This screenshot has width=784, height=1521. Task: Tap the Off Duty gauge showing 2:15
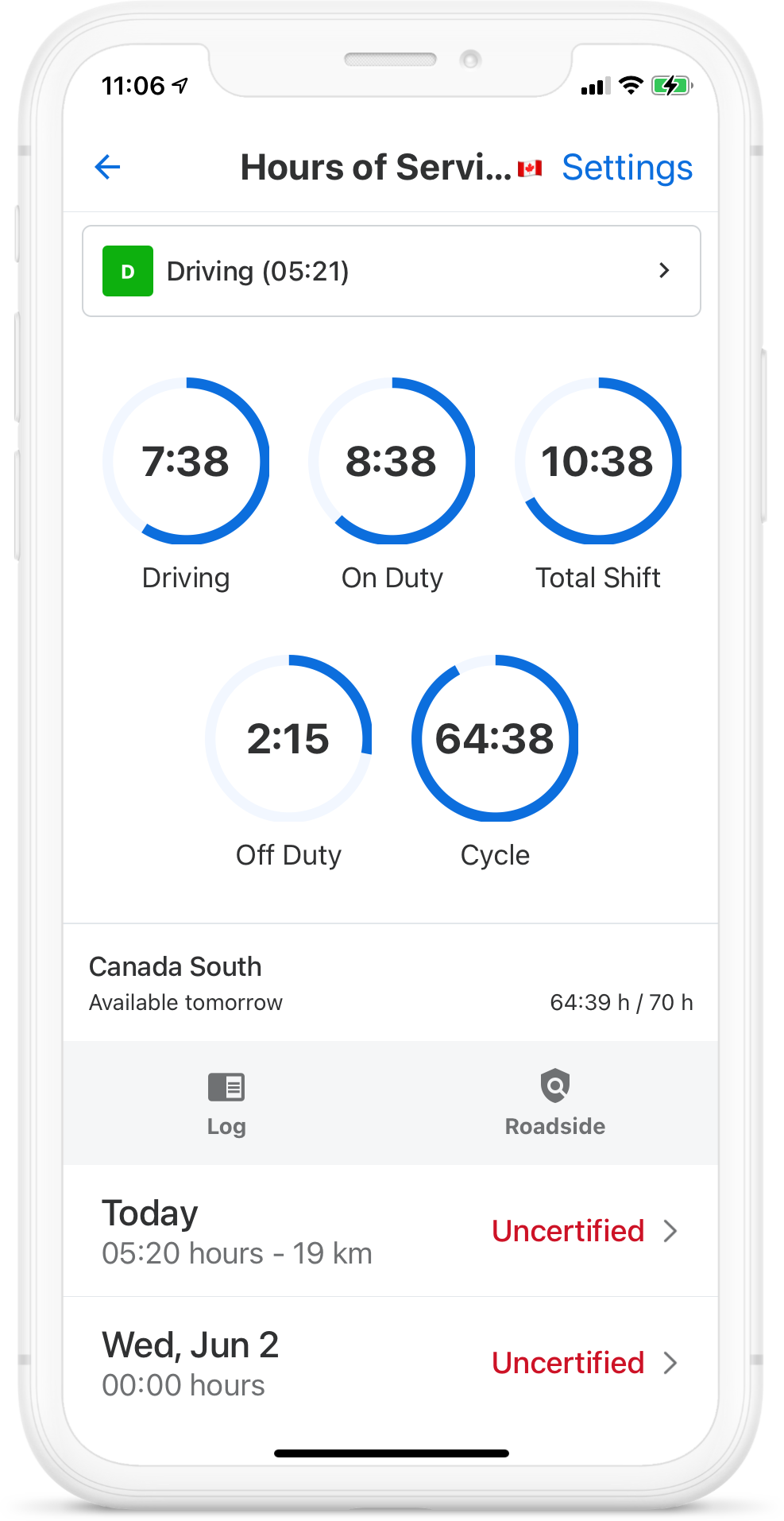[288, 739]
